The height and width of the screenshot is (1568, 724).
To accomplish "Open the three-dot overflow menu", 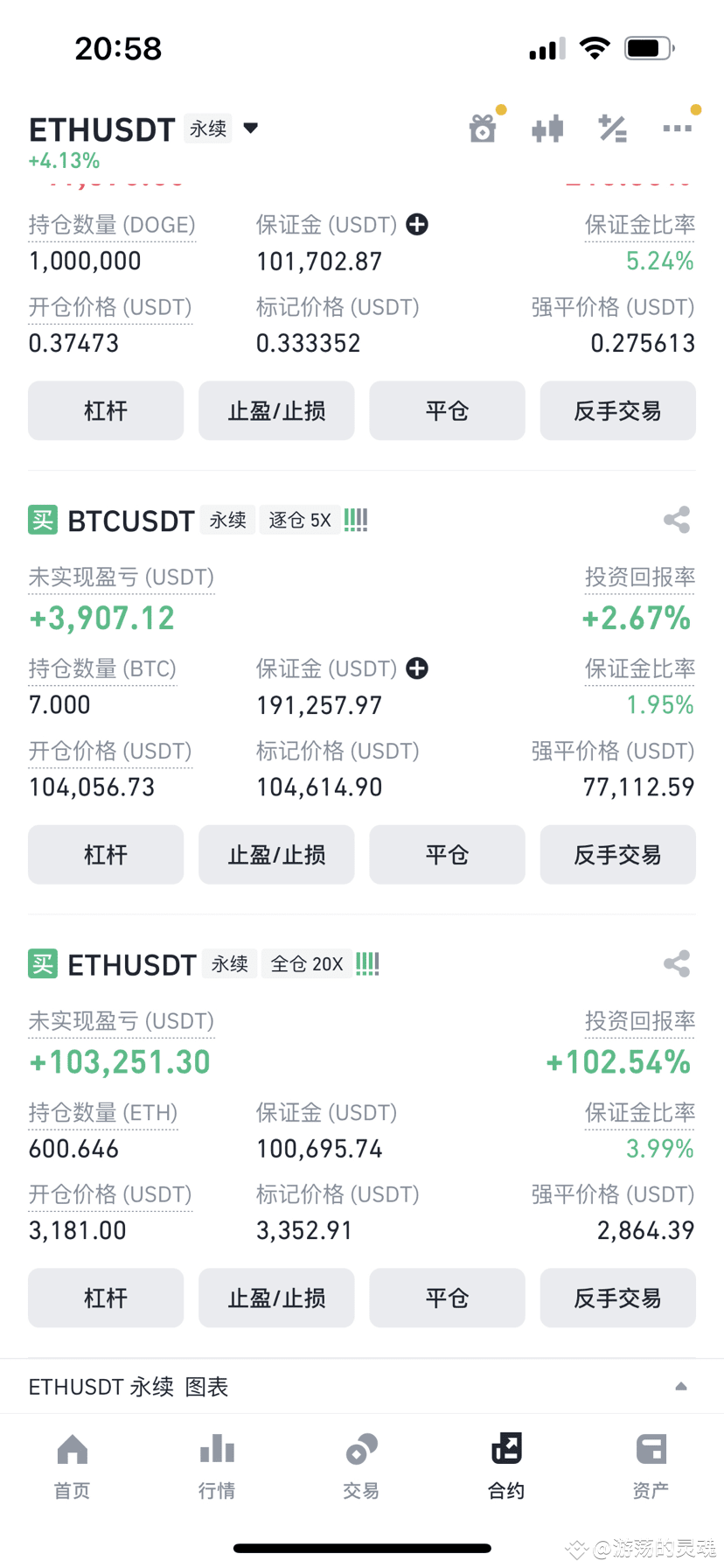I will click(677, 129).
